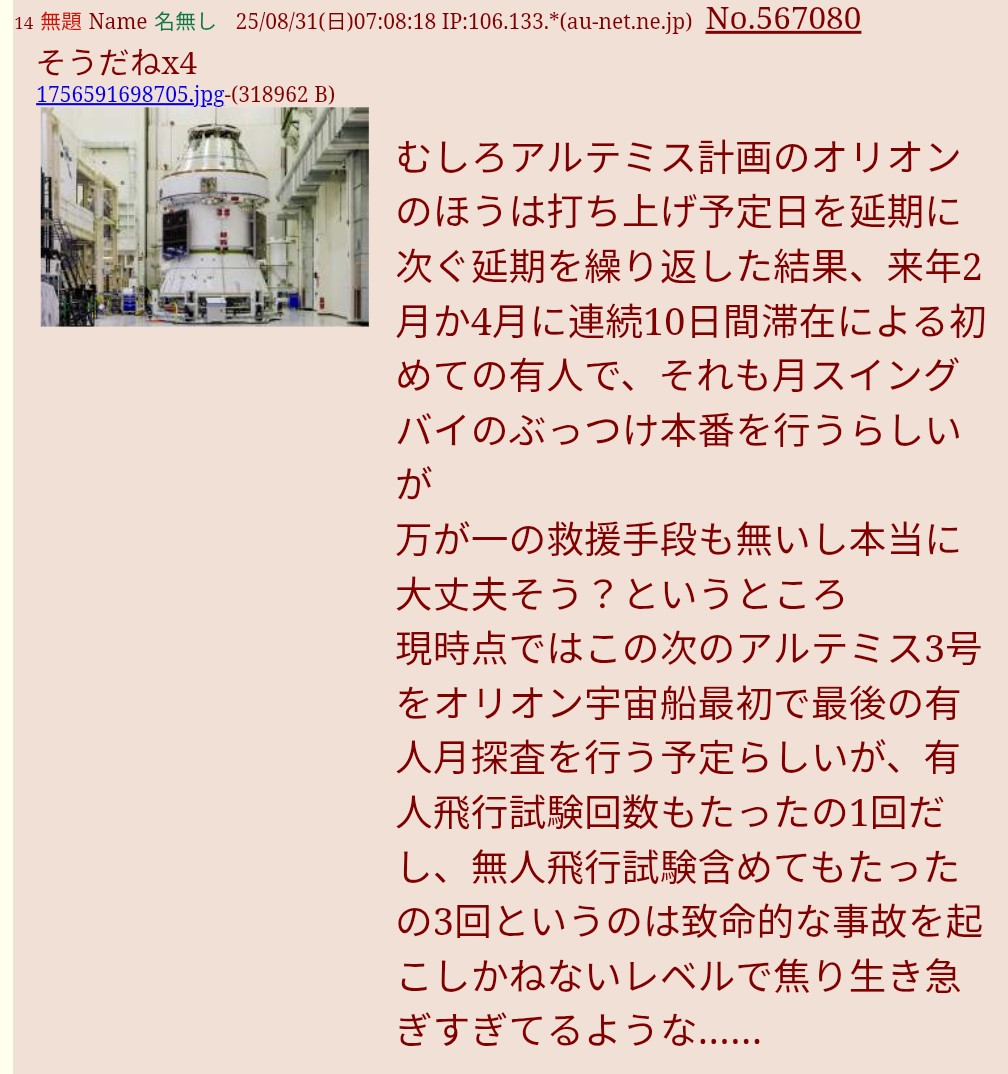Open the 1756591698705.jpg file link
This screenshot has height=1074, width=1008.
click(130, 95)
